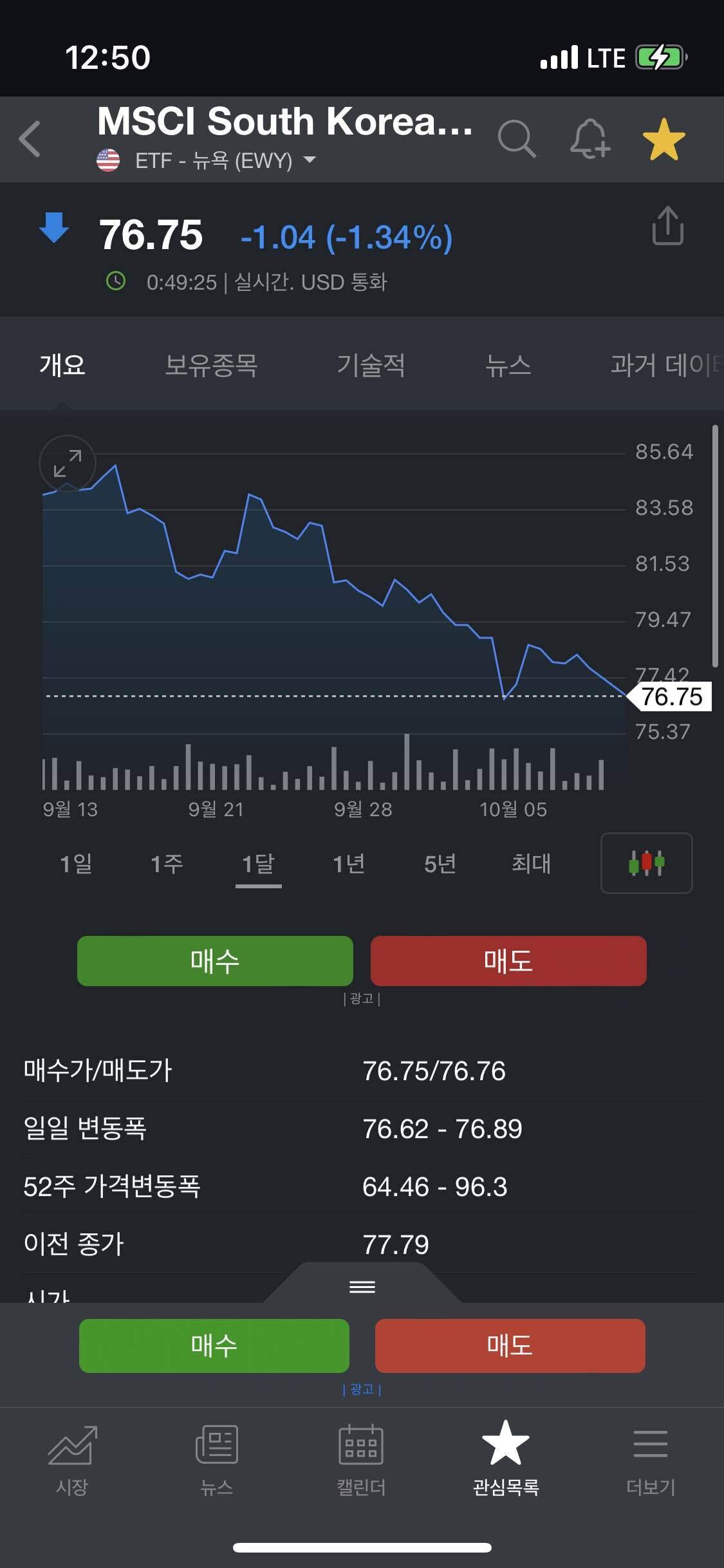The image size is (724, 1568).
Task: Select the 1년 chart timeframe
Action: pos(348,864)
